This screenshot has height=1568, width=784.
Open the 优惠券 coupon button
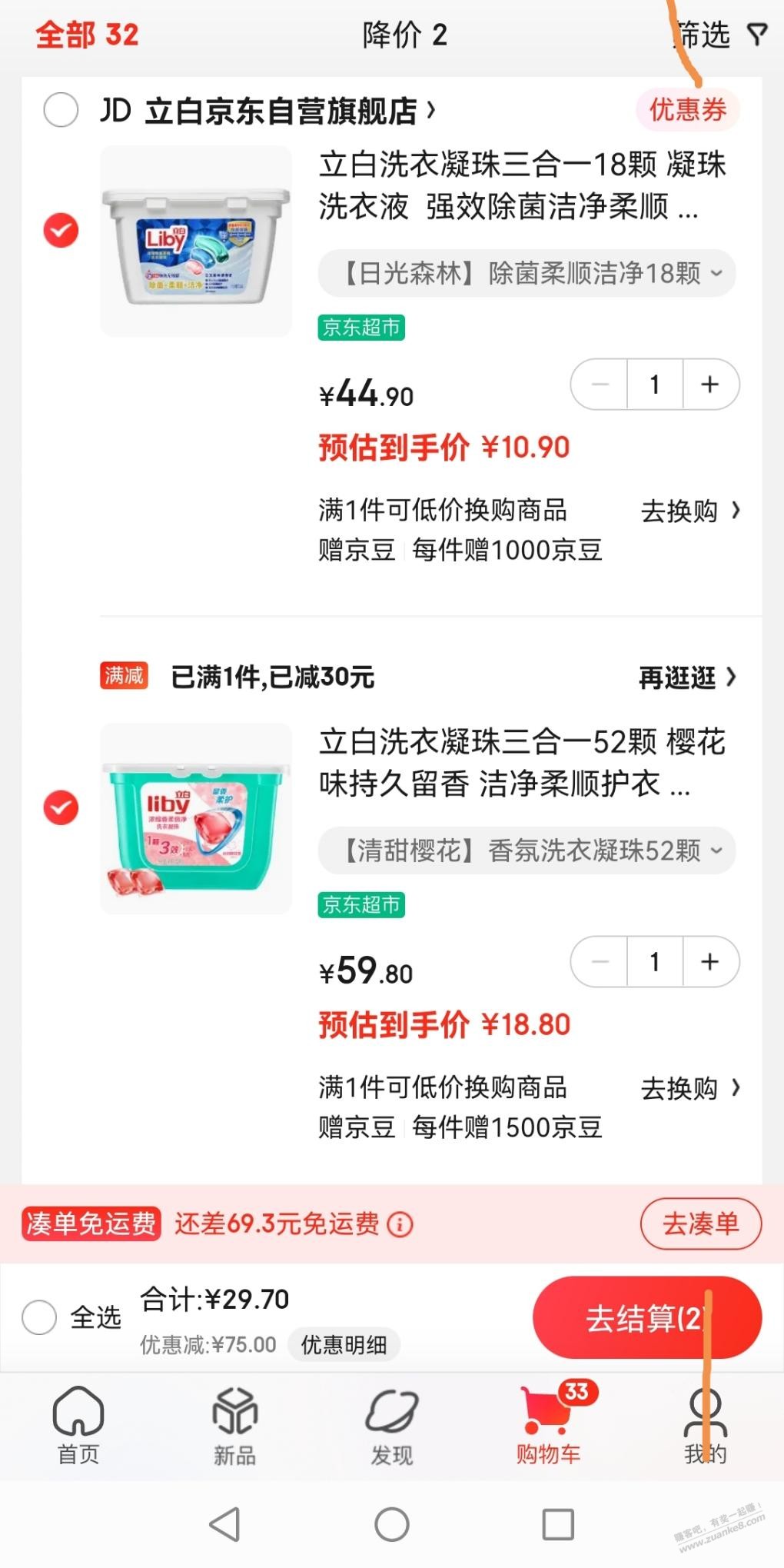(687, 109)
